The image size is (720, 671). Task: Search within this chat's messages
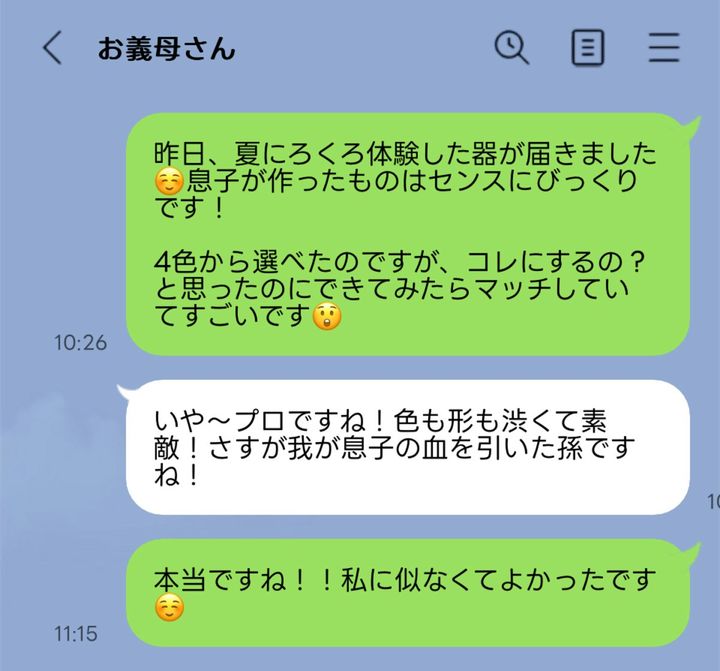coord(512,47)
